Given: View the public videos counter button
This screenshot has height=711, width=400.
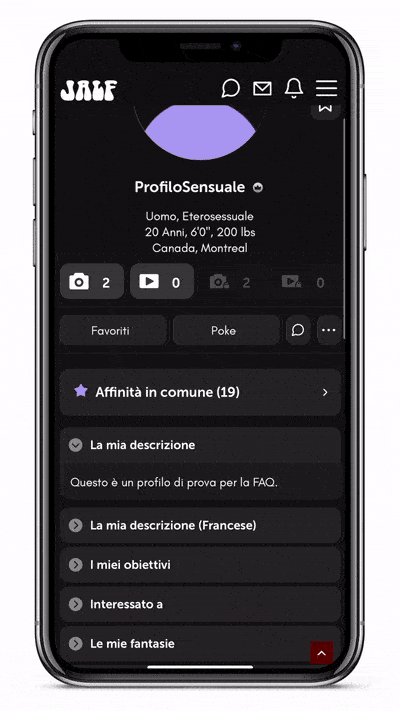Looking at the screenshot, I should coord(162,282).
